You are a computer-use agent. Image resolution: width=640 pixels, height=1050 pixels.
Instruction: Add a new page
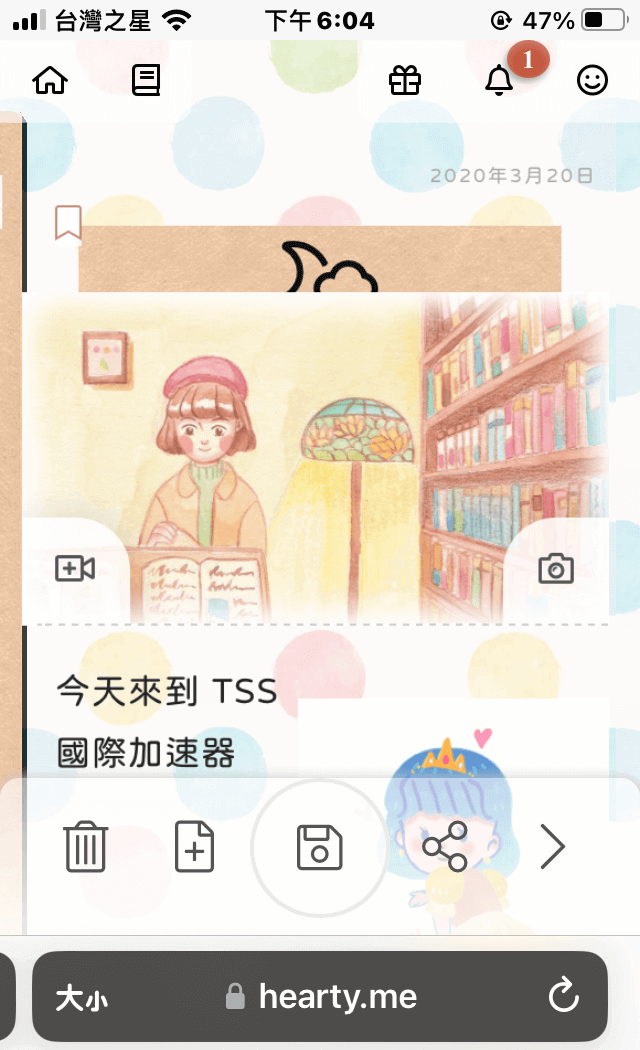tap(194, 847)
